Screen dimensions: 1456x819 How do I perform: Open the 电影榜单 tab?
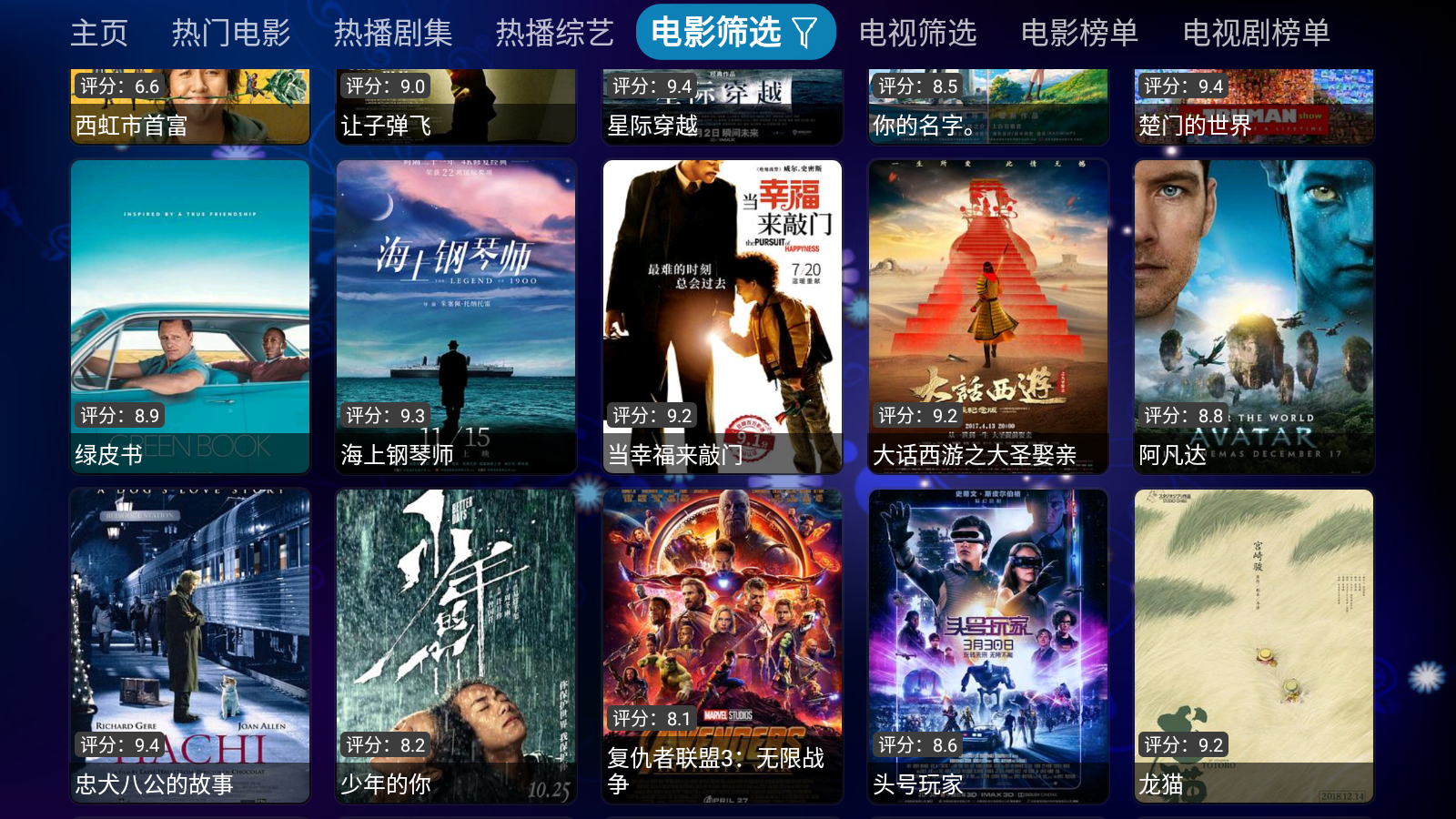coord(1079,33)
